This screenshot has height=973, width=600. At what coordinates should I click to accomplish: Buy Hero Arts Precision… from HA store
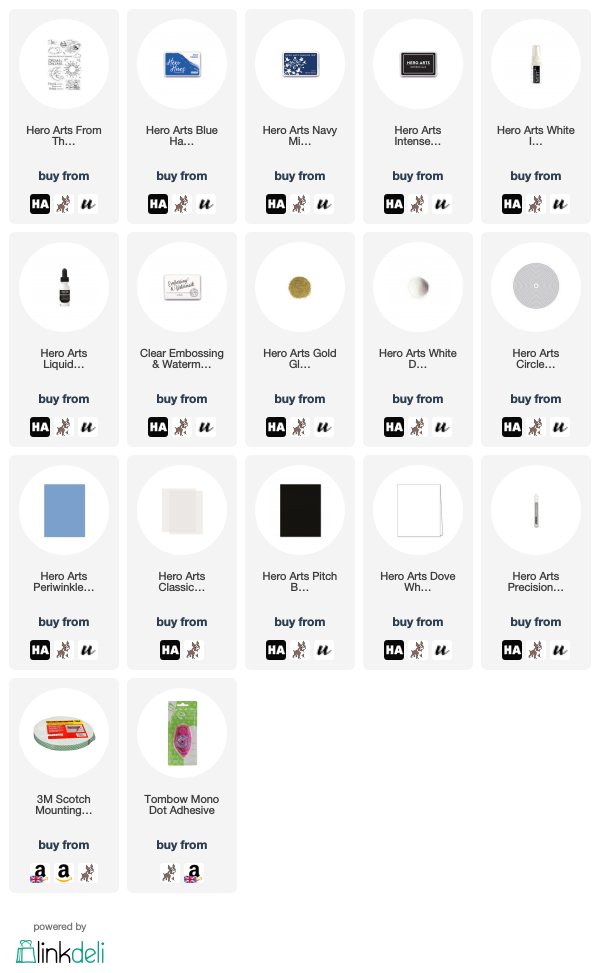tap(512, 650)
